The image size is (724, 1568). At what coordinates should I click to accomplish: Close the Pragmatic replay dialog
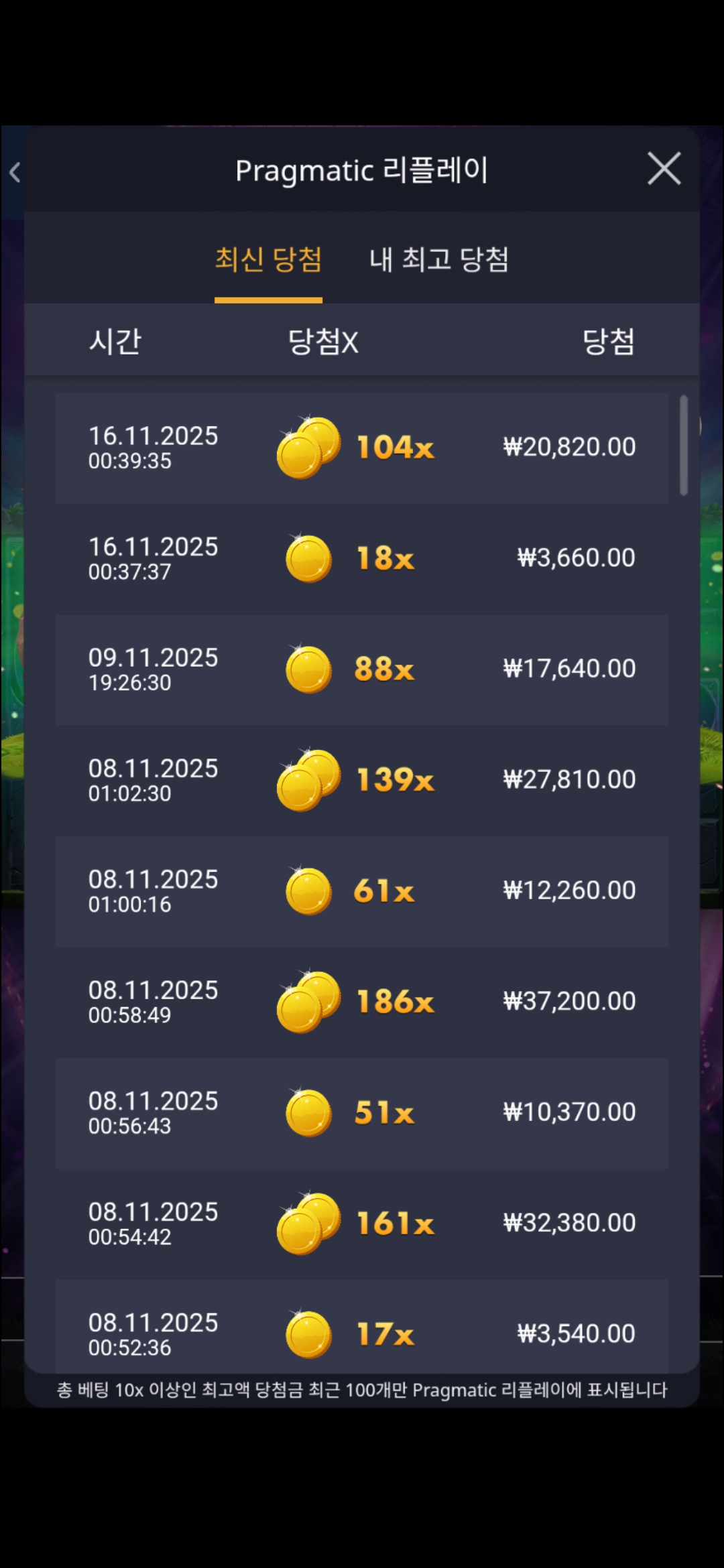pos(664,168)
